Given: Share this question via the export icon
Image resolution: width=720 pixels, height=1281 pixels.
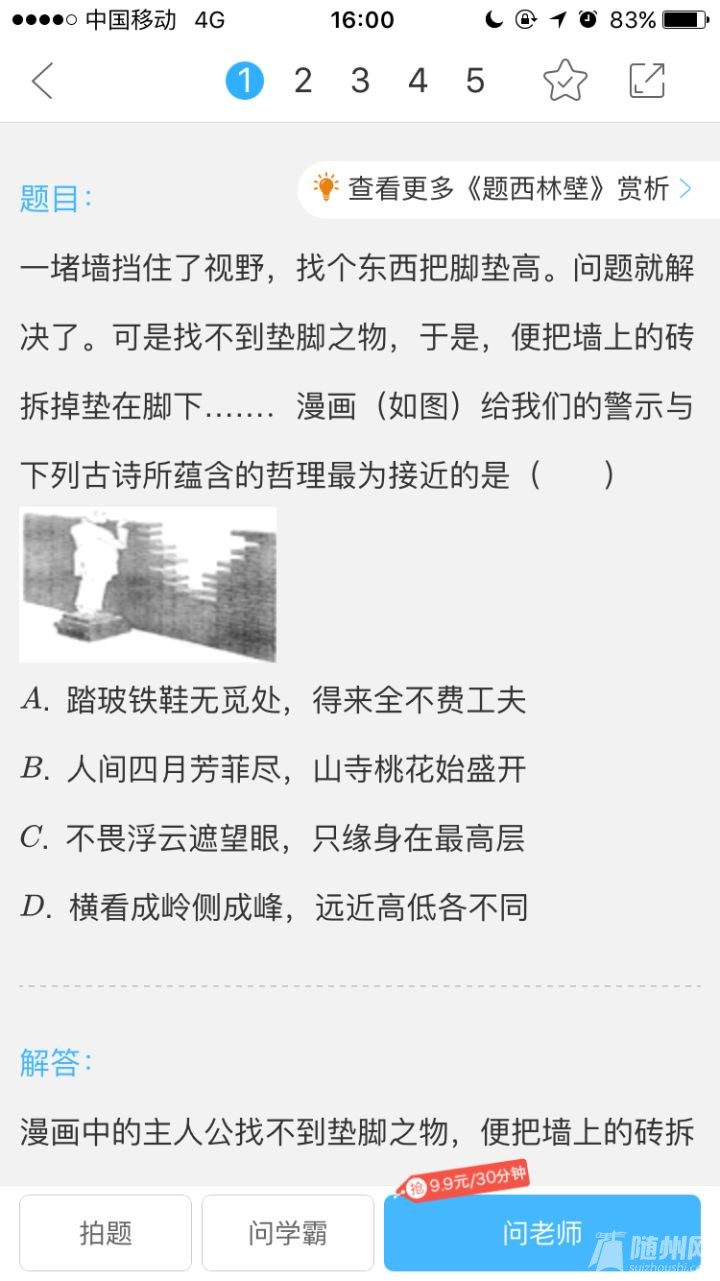Looking at the screenshot, I should click(x=647, y=81).
